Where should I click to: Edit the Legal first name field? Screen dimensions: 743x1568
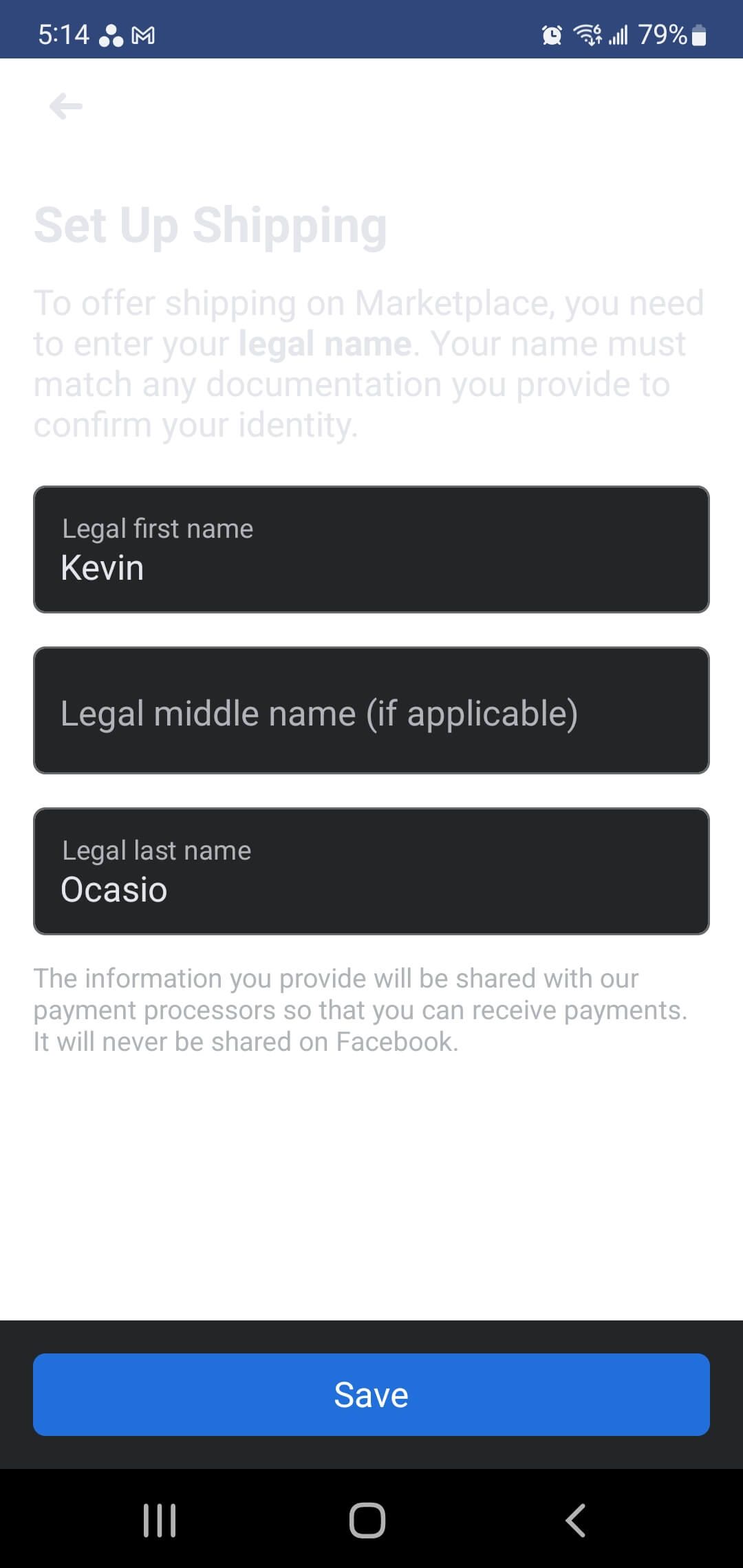click(371, 549)
